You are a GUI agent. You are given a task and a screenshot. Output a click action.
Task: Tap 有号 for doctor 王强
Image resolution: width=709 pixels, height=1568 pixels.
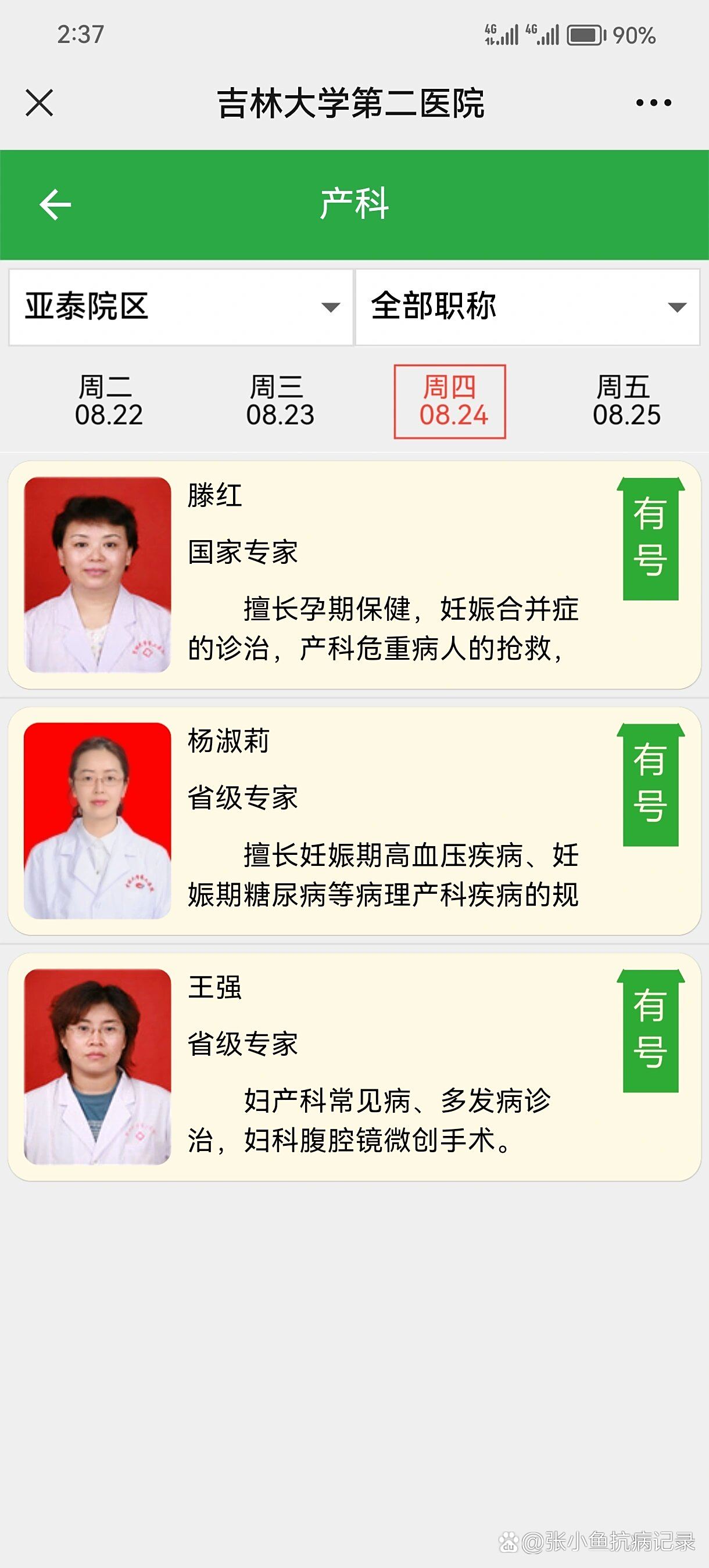[650, 1030]
